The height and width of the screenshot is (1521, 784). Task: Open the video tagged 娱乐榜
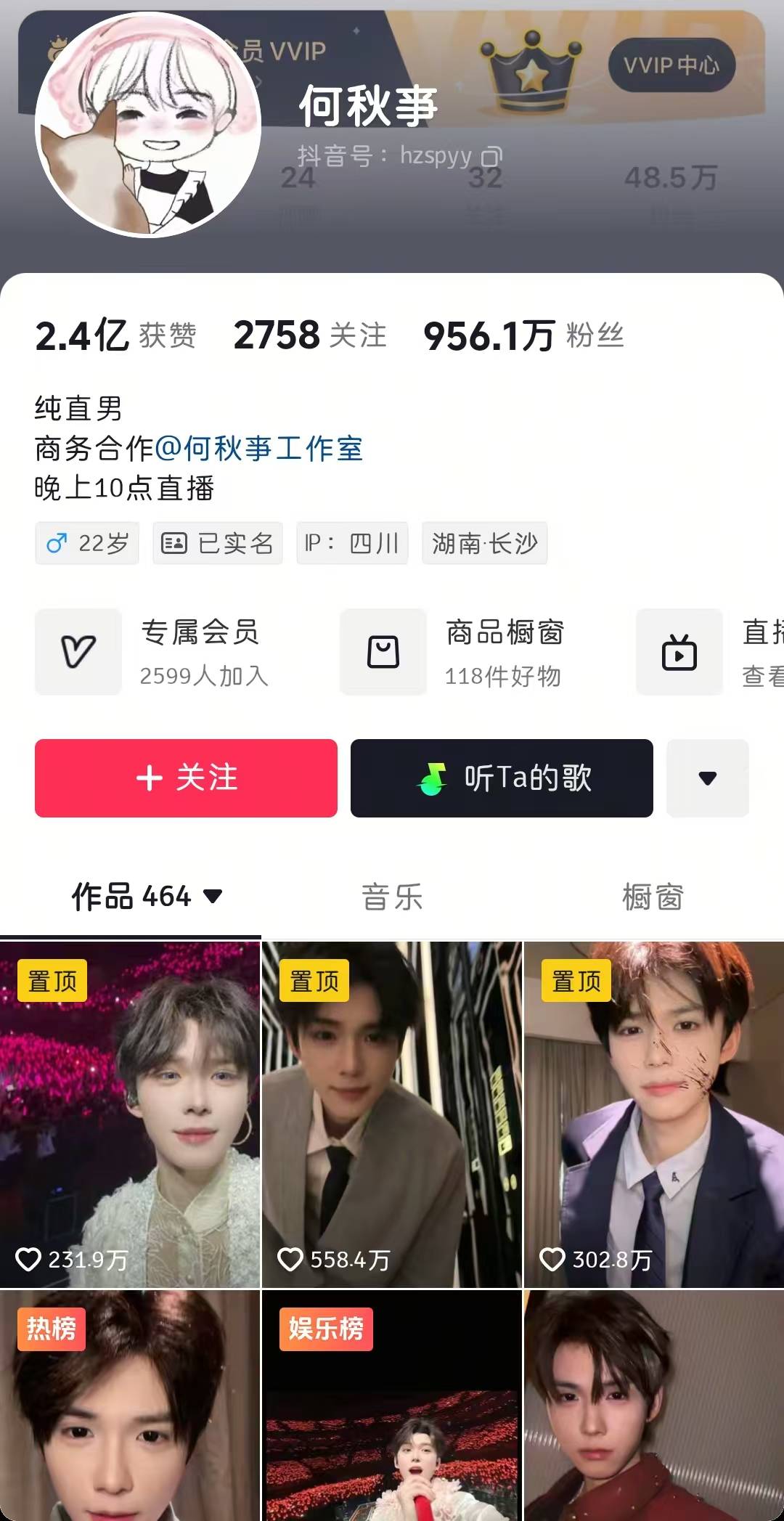(392, 1408)
